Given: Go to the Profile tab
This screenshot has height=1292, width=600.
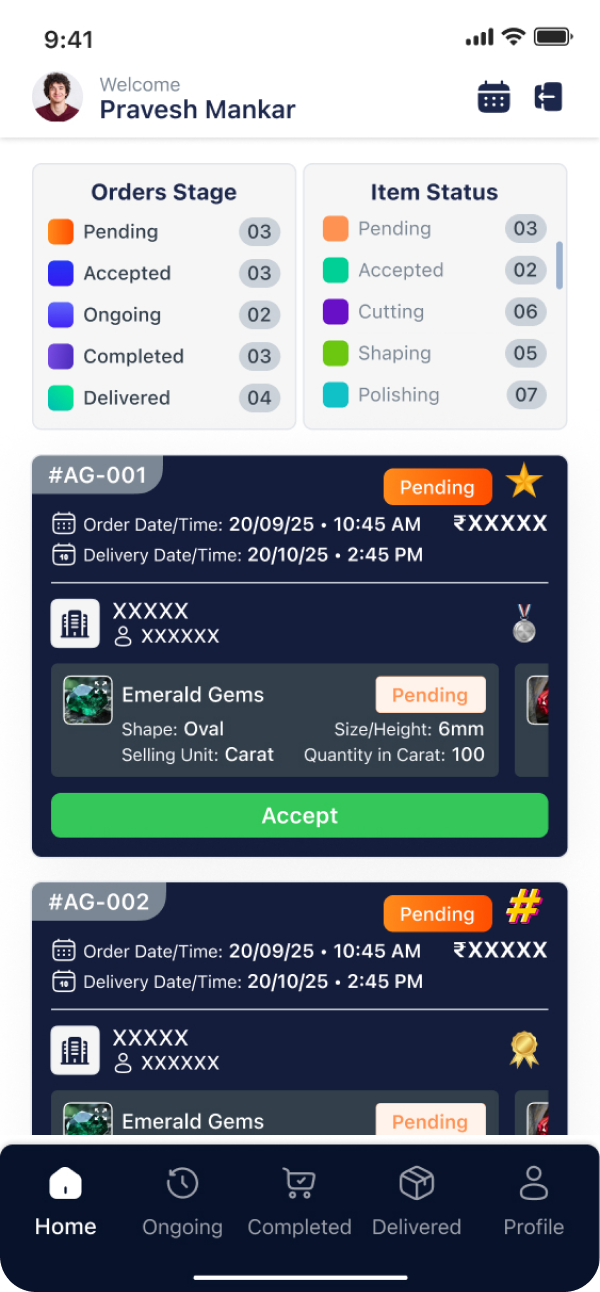Looking at the screenshot, I should [x=533, y=1203].
